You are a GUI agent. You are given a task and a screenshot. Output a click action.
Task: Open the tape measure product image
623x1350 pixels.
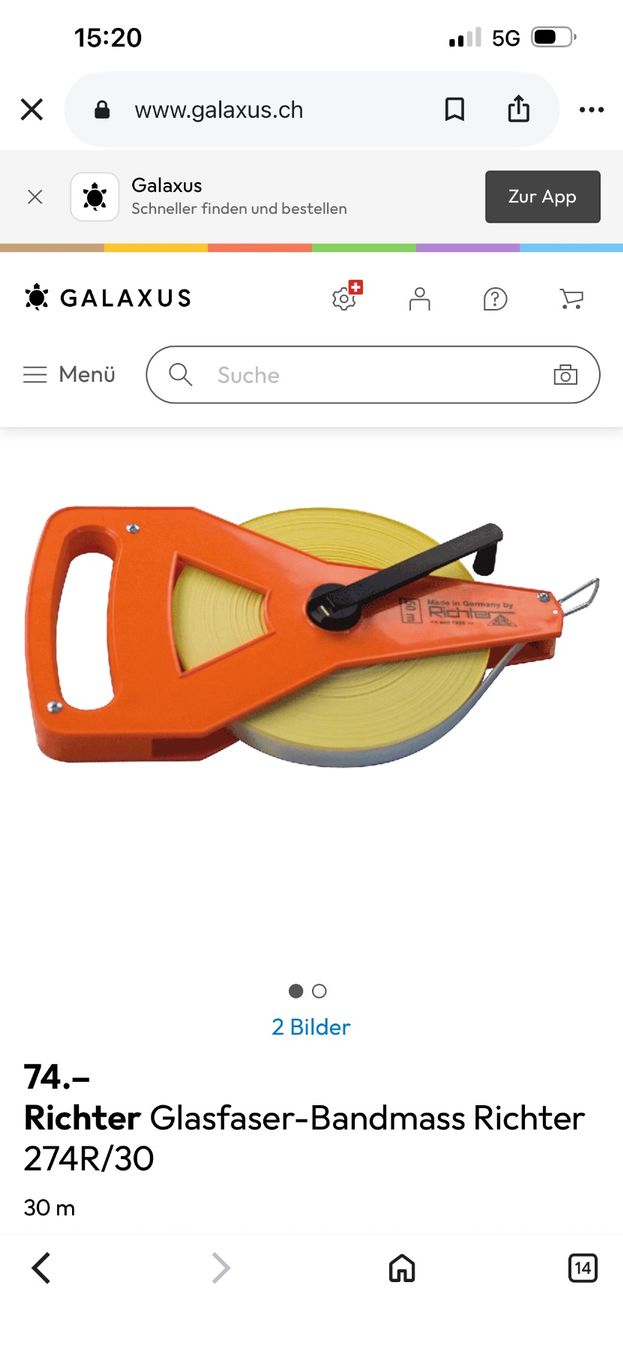tap(312, 638)
